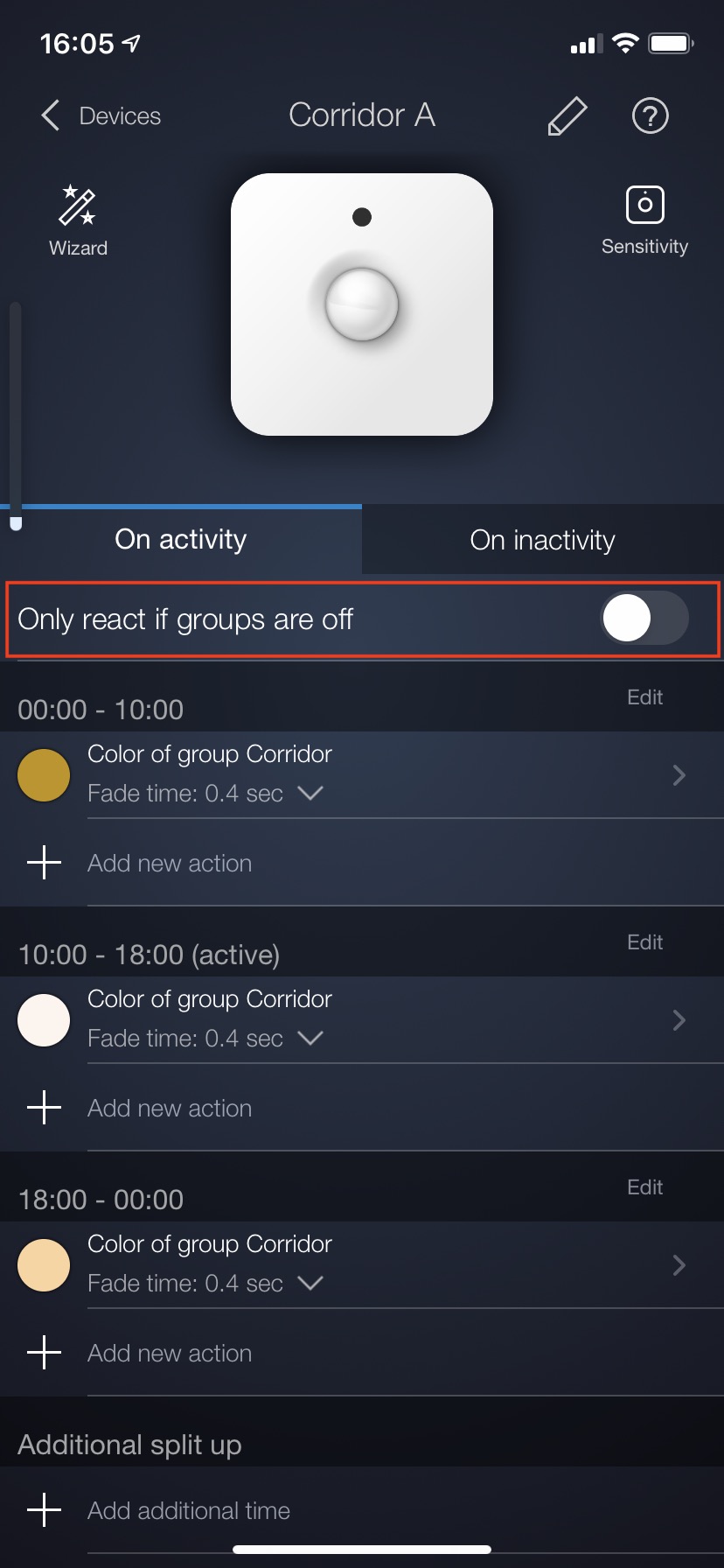Open the Sensitivity settings
This screenshot has width=724, height=1568.
645,217
